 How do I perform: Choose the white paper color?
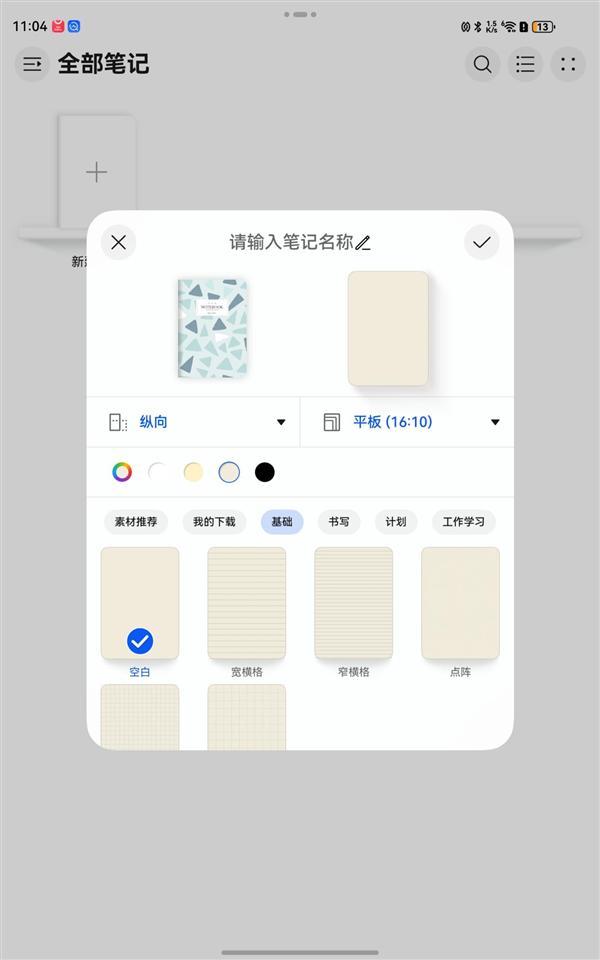click(x=158, y=472)
